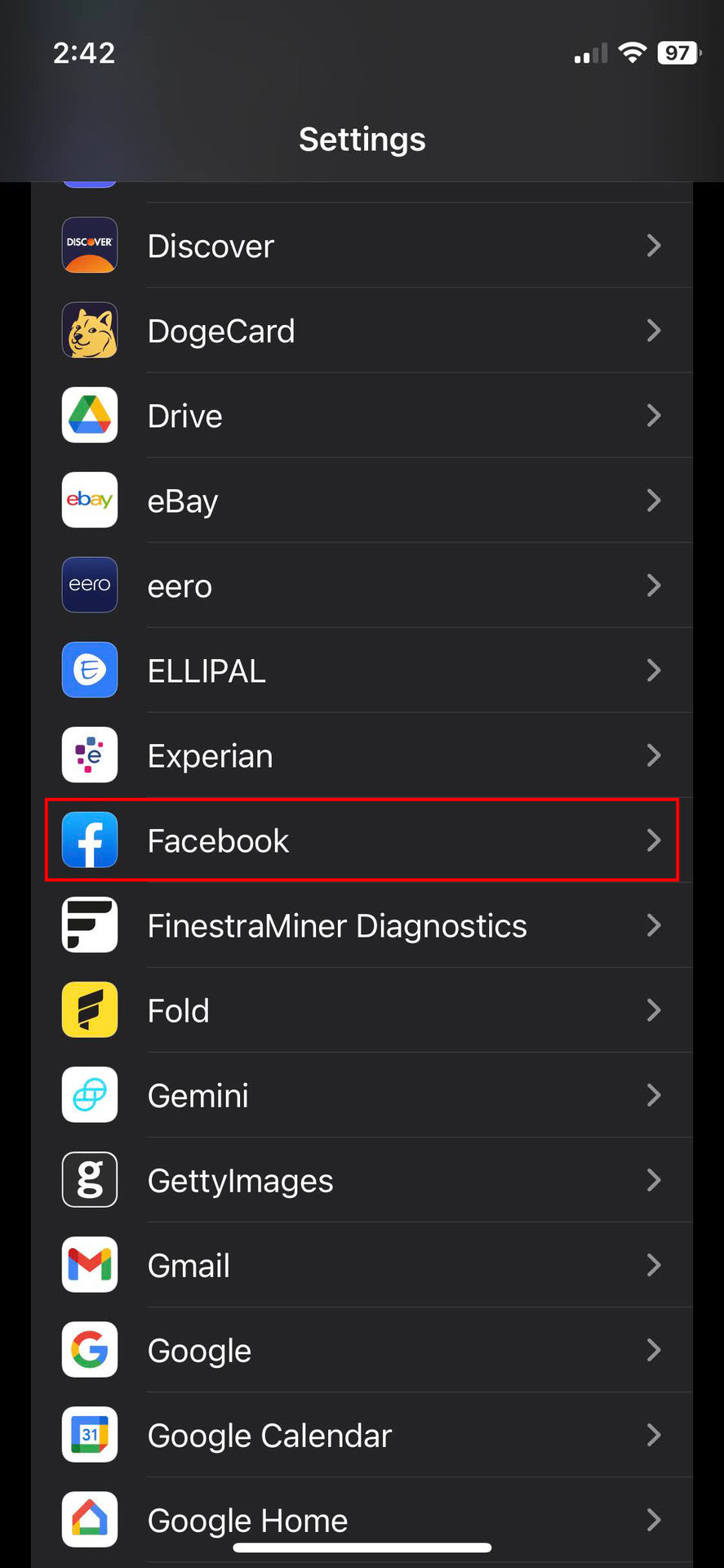Open the Facebook app icon
The image size is (724, 1568).
point(89,840)
